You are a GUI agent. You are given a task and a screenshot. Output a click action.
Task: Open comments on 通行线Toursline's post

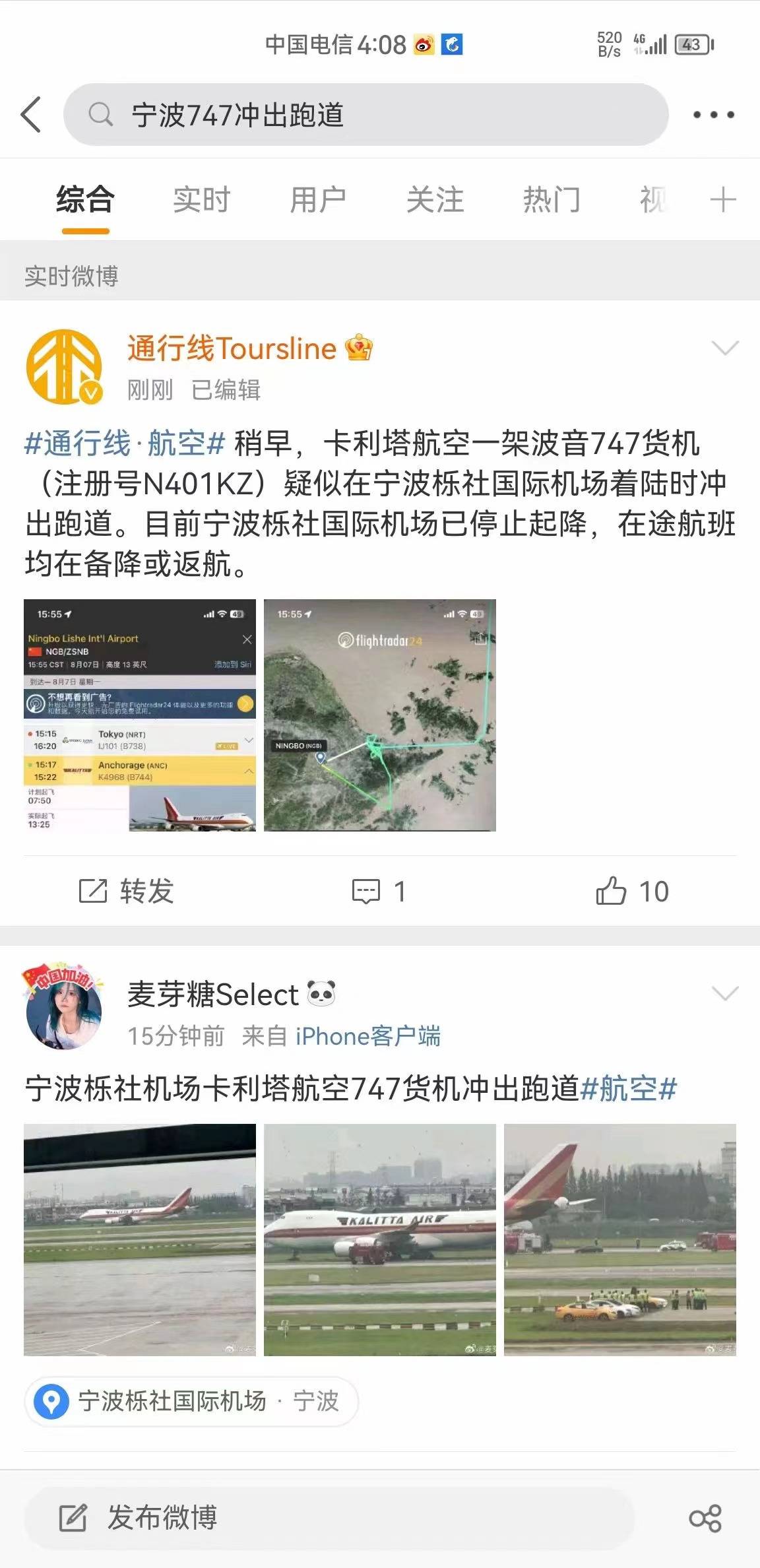[379, 891]
